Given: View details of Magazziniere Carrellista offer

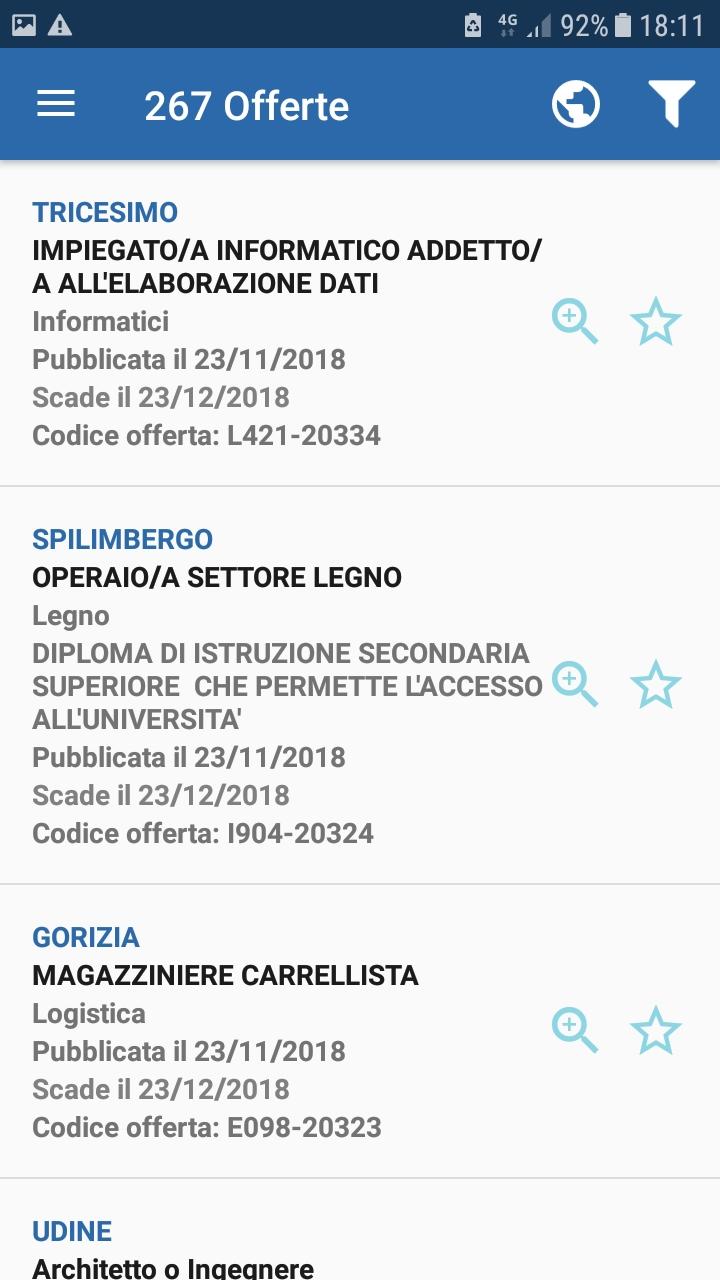Looking at the screenshot, I should point(575,1031).
